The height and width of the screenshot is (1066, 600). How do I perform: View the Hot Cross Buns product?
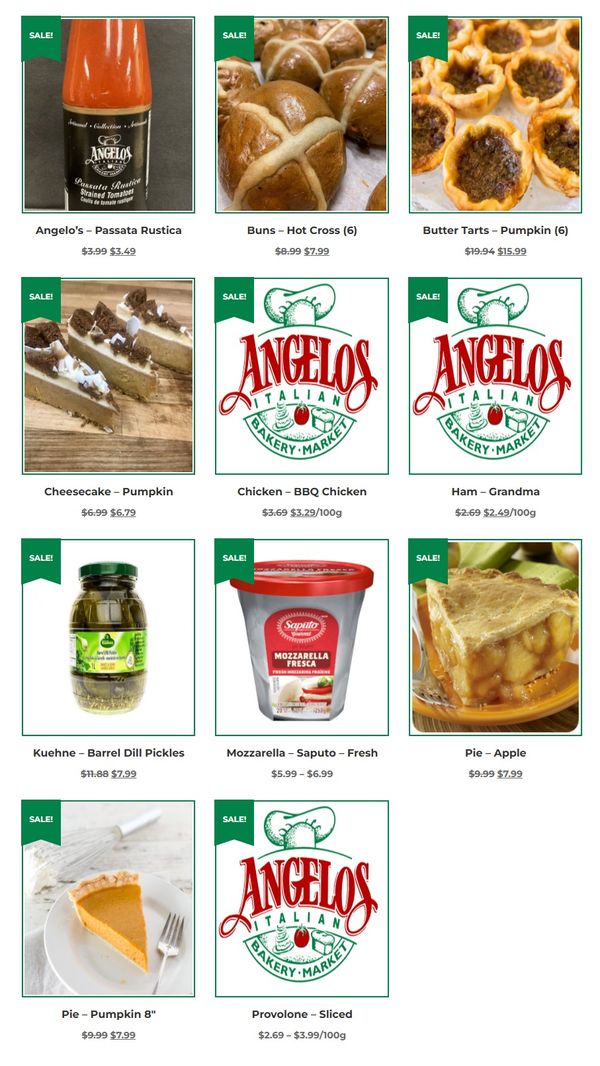pyautogui.click(x=301, y=115)
